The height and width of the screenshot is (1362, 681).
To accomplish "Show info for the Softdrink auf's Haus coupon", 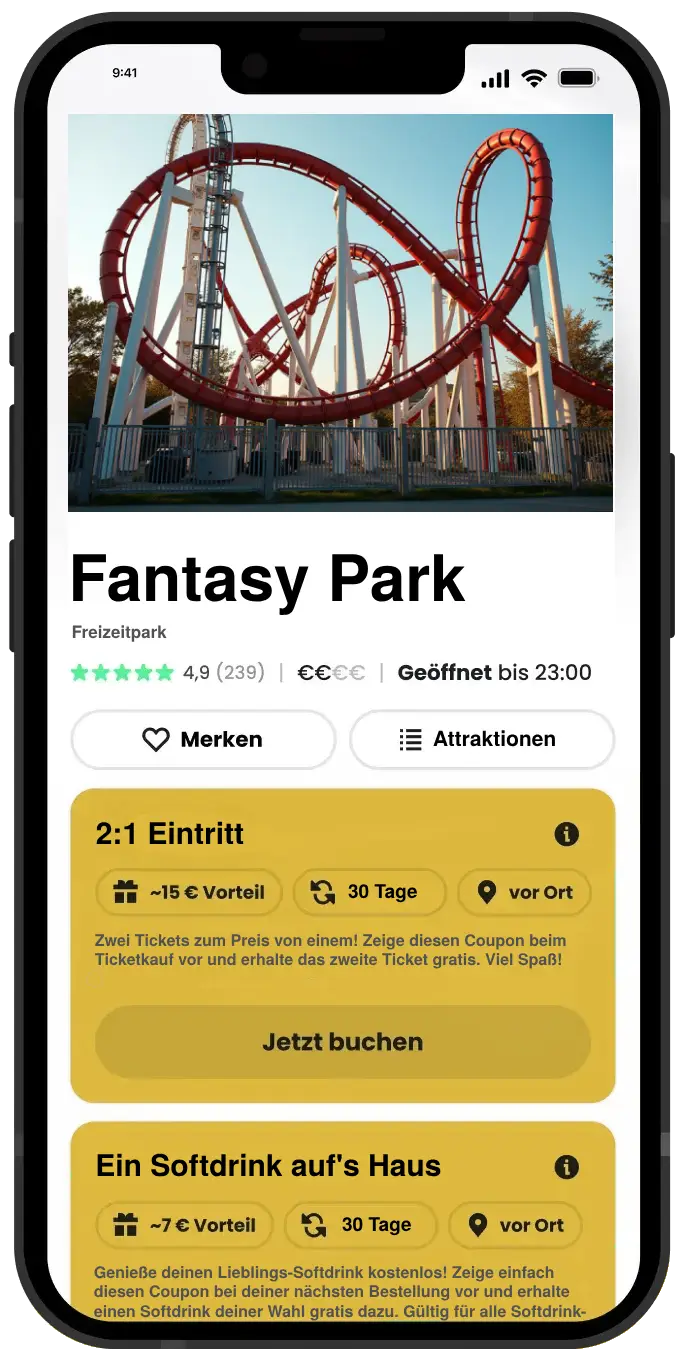I will click(x=566, y=1167).
